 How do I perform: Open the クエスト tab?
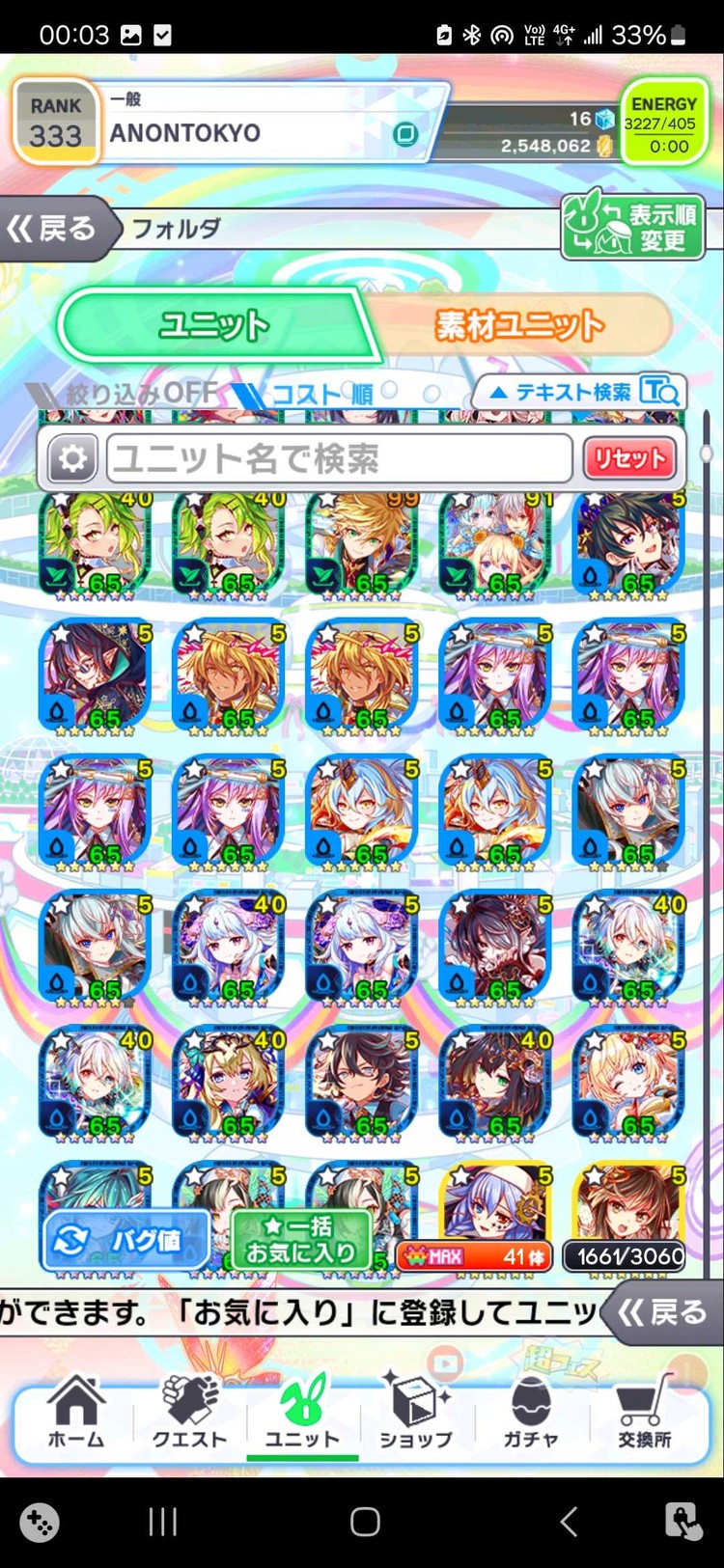189,1414
